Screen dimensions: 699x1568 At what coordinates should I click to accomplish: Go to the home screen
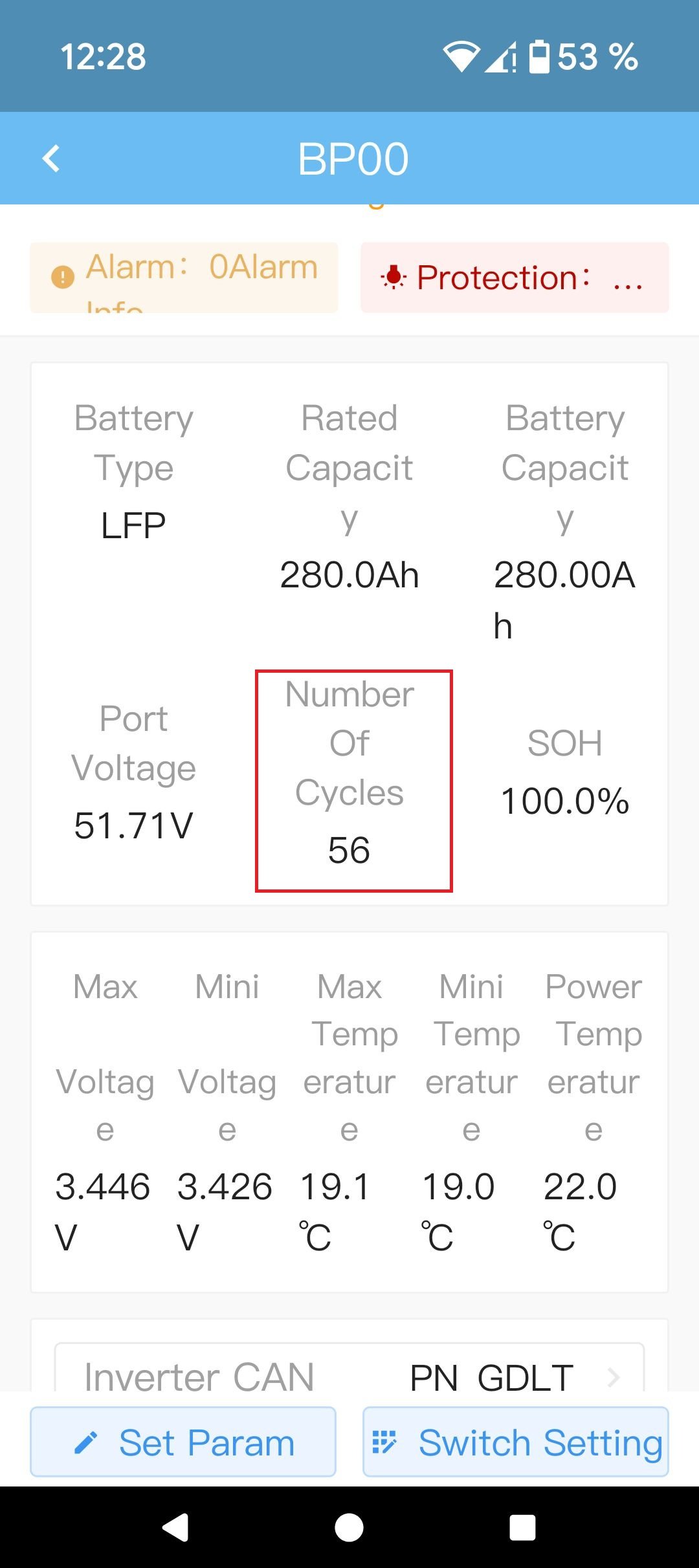[349, 1528]
